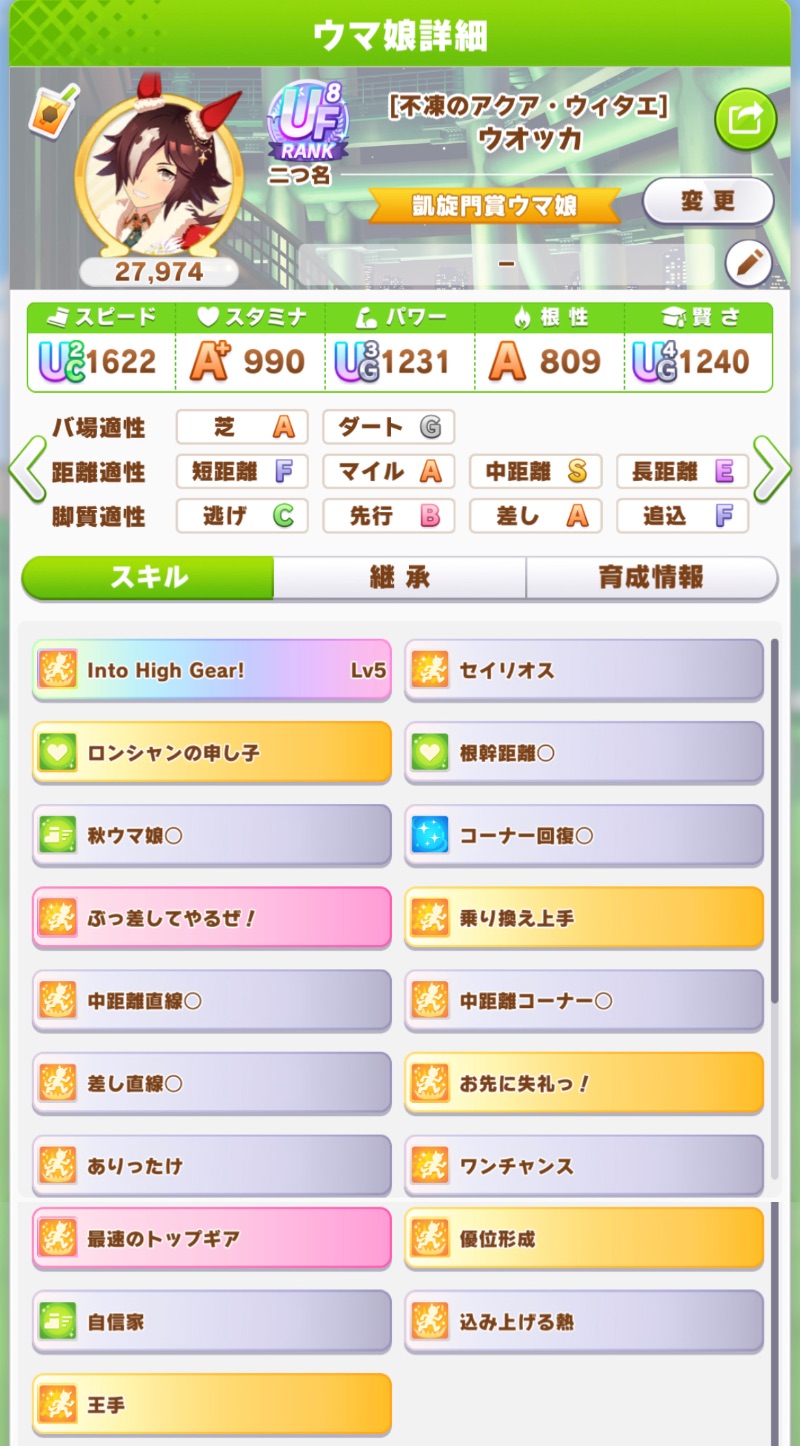Tap the 変更 button
The image size is (800, 1446).
pos(708,201)
